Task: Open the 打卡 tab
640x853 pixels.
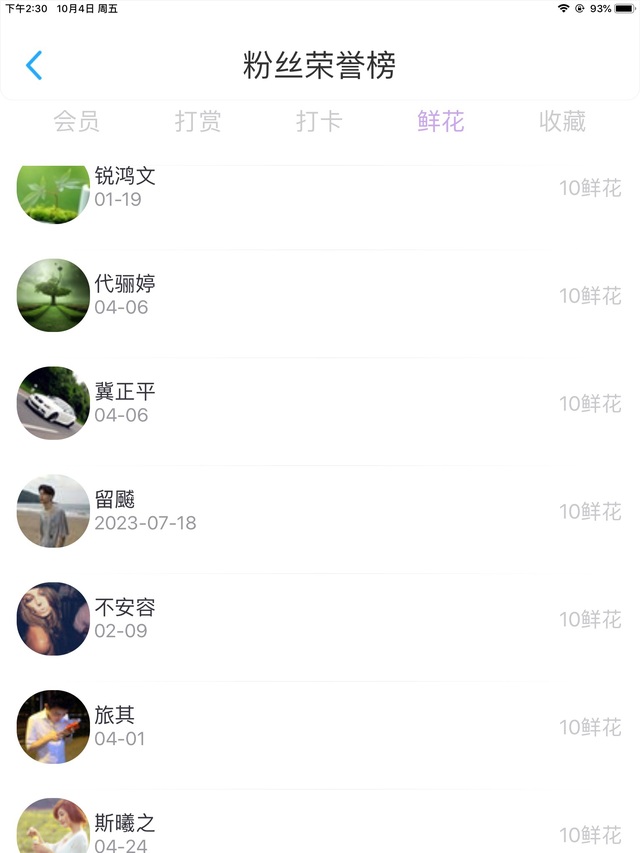Action: pos(319,122)
